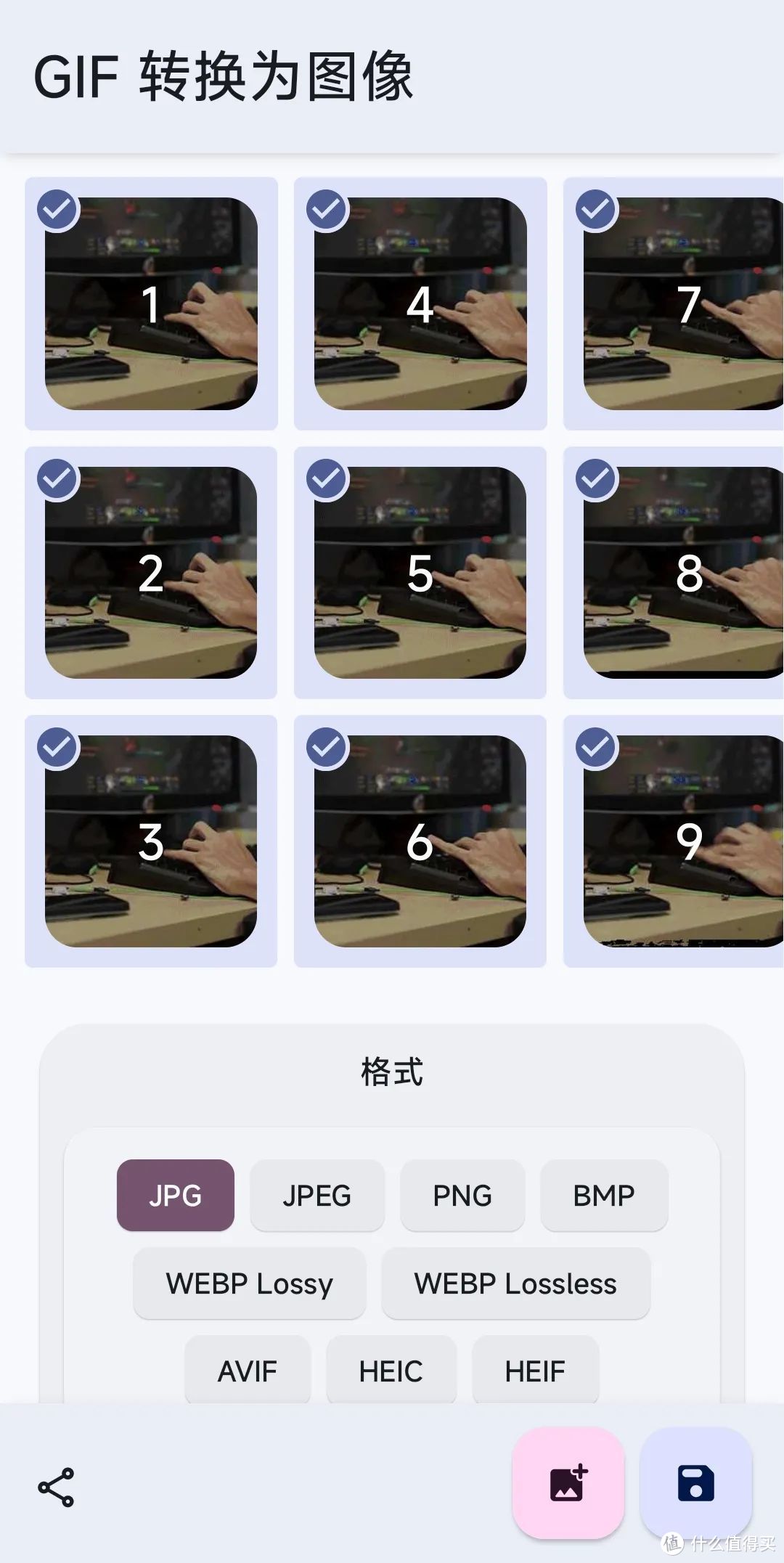Select BMP as output format

point(603,1196)
